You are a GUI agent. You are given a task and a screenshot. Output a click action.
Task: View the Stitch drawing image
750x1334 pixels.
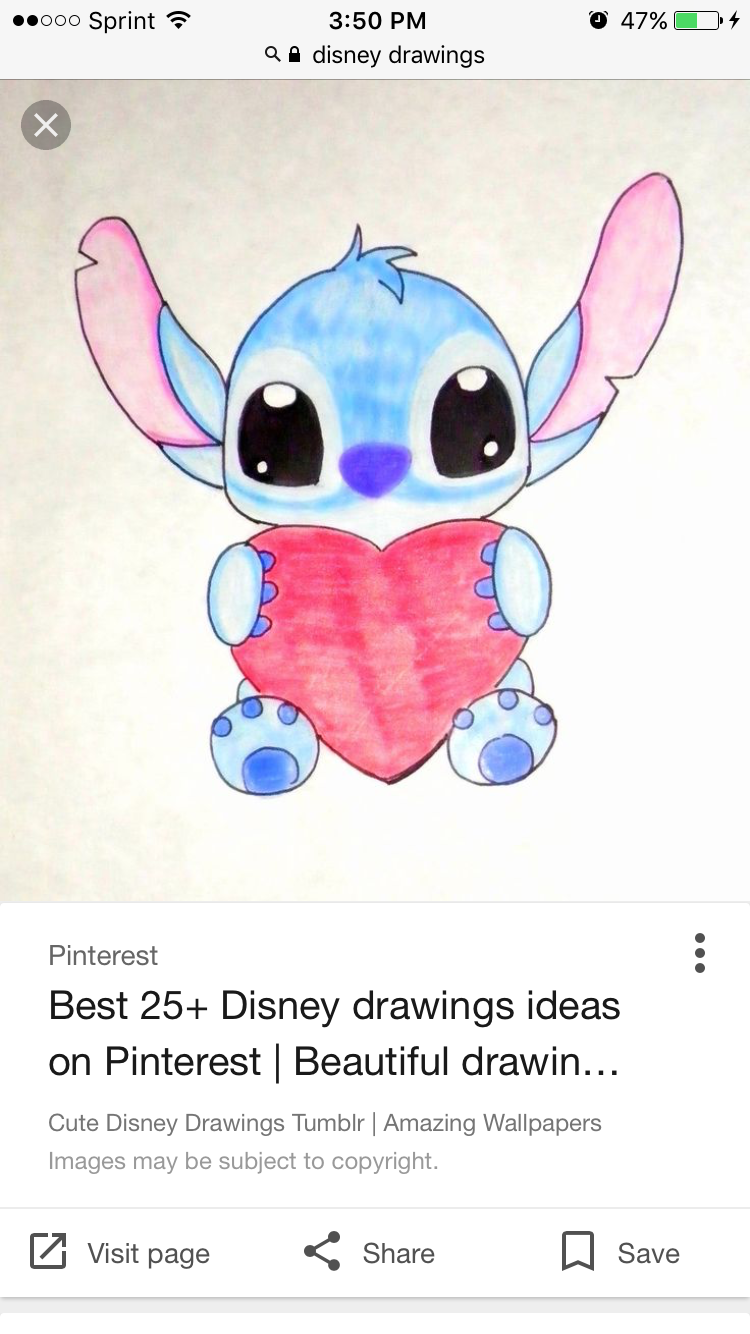click(380, 490)
